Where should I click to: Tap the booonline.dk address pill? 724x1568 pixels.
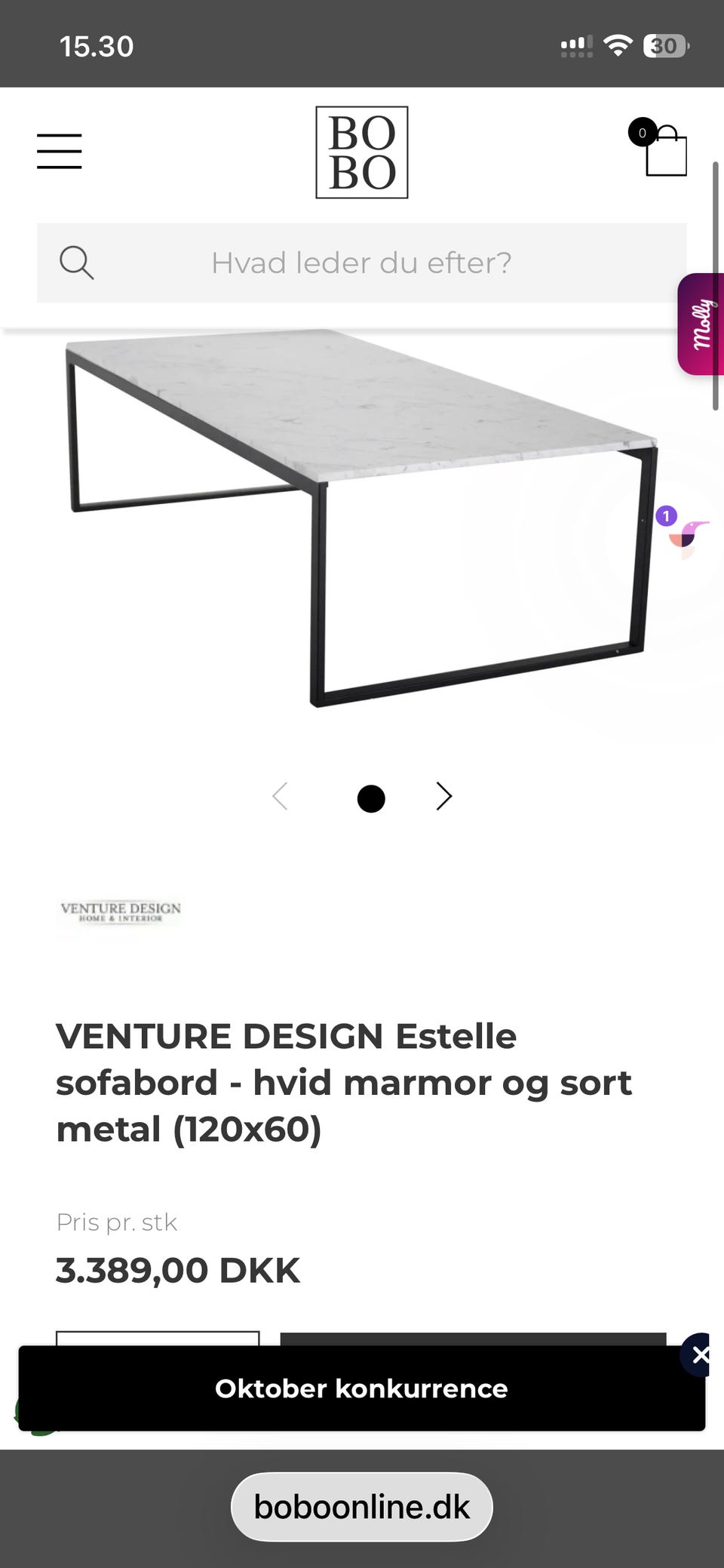coord(362,1507)
